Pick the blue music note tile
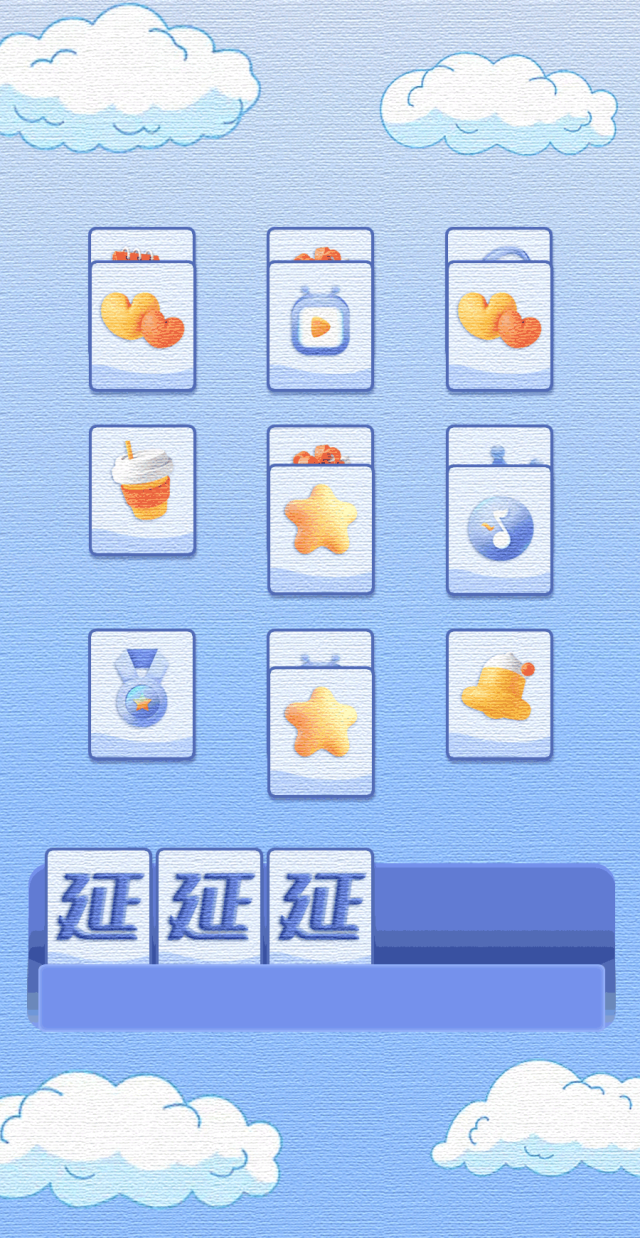Viewport: 640px width, 1238px height. tap(499, 530)
